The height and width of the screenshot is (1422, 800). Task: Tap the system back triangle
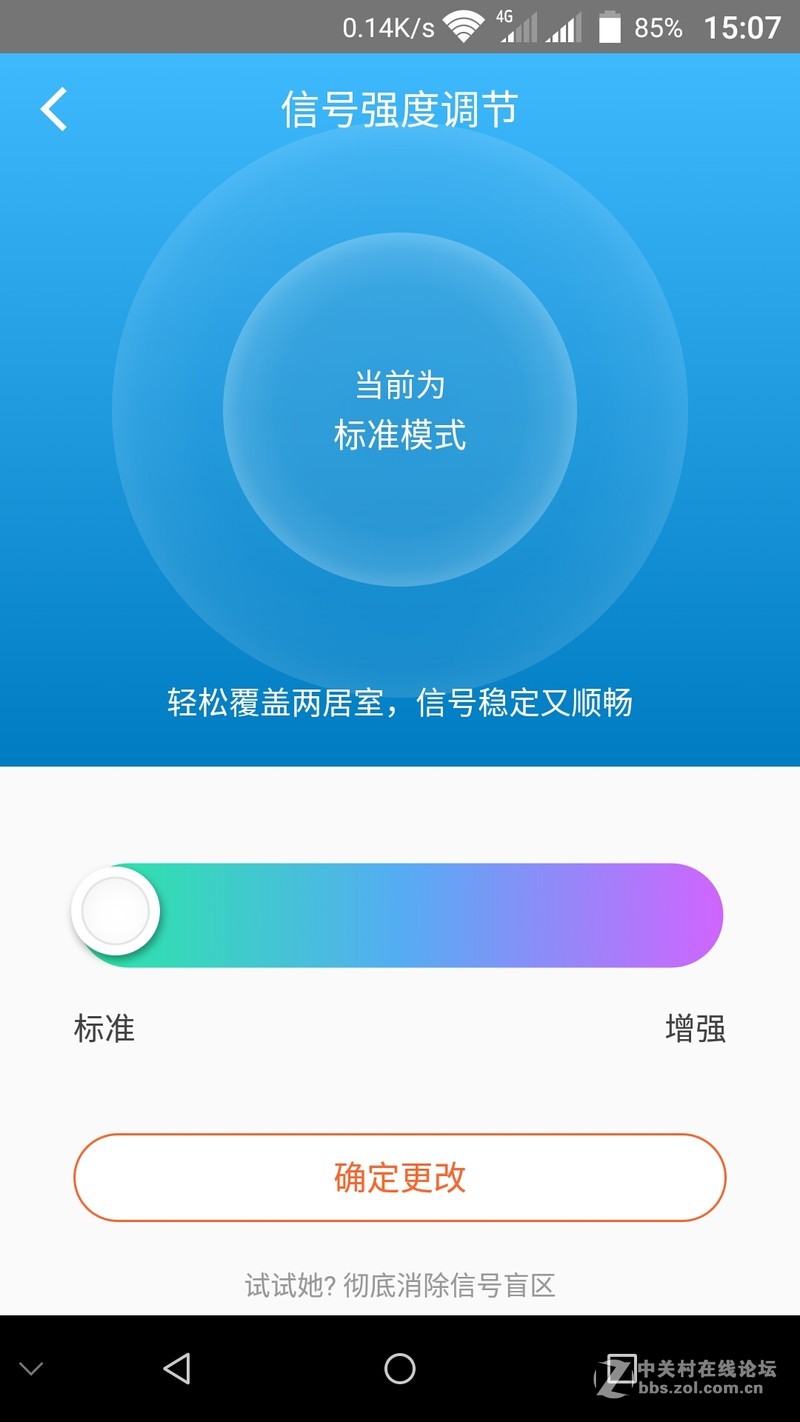tap(177, 1368)
